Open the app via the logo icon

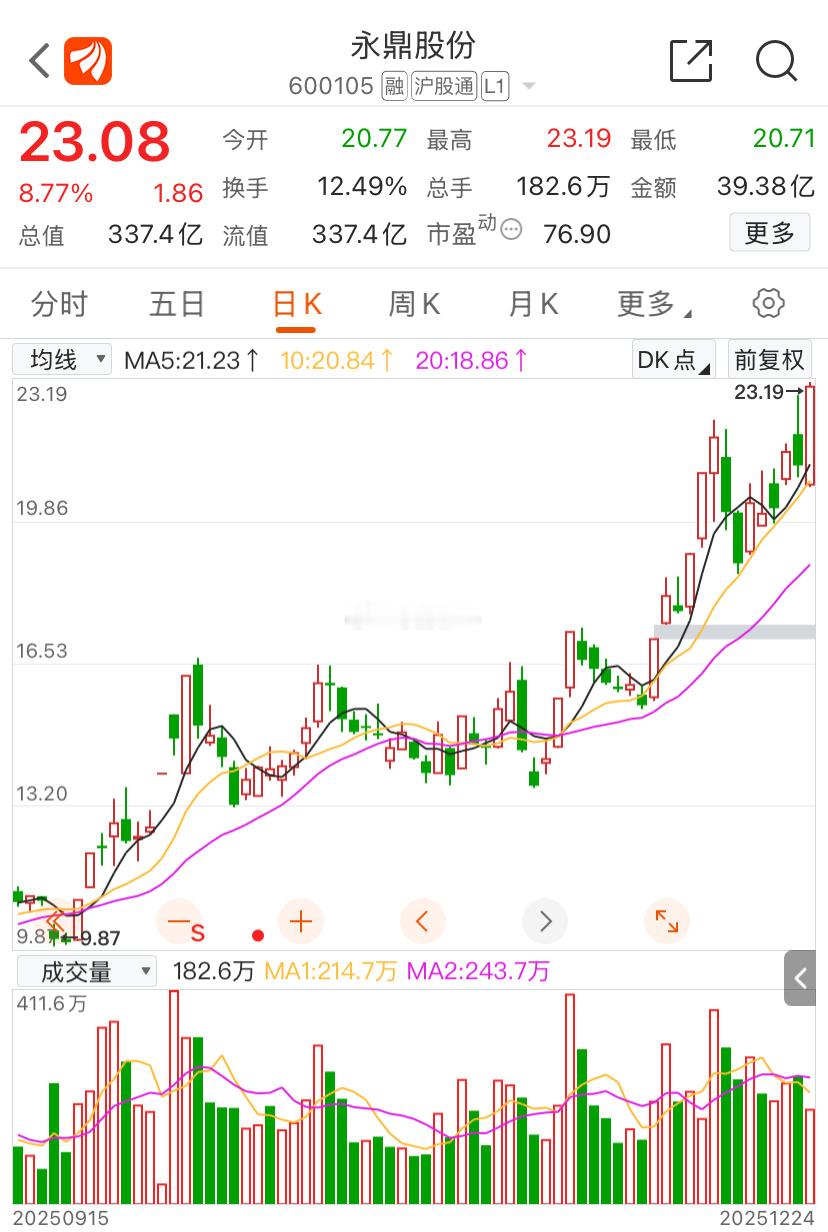[88, 60]
